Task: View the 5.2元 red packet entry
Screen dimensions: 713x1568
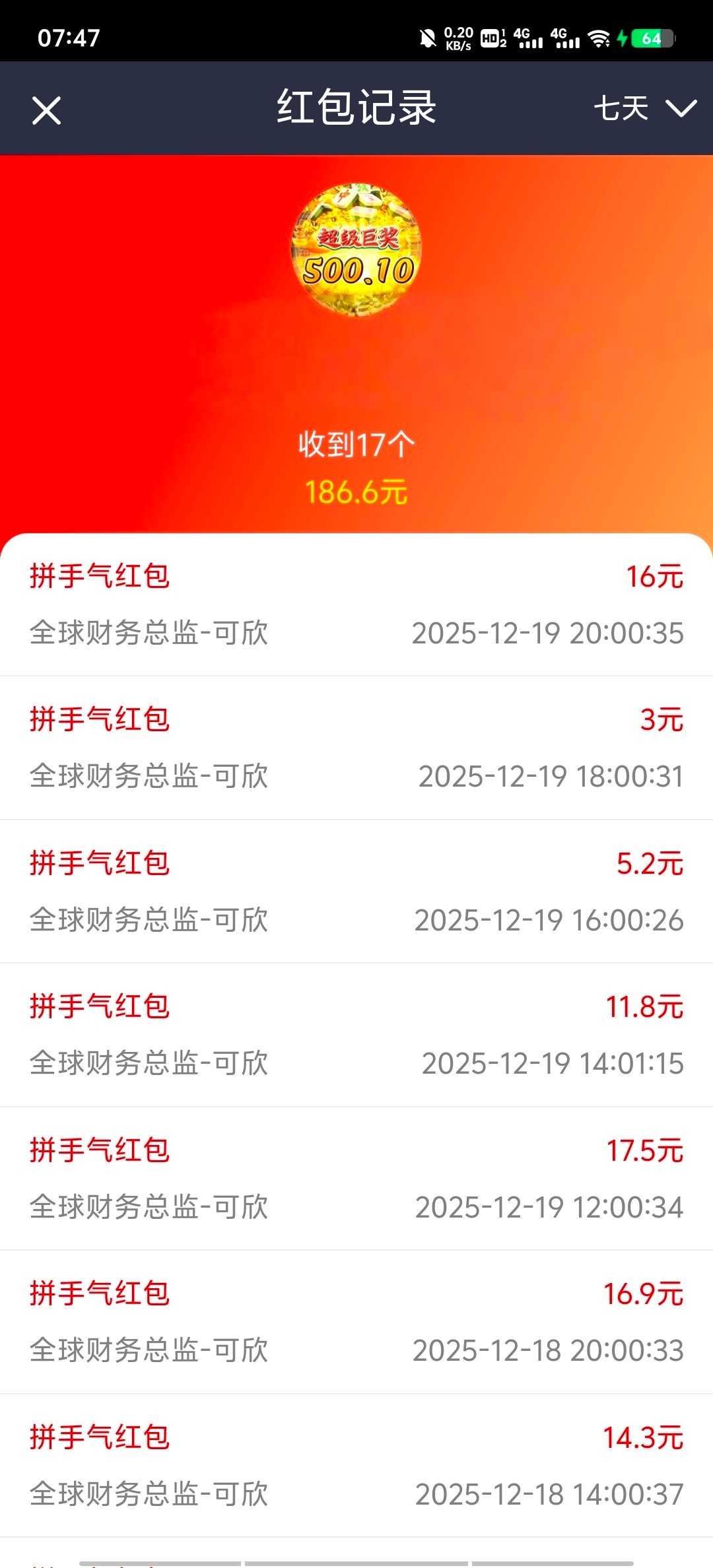Action: [x=356, y=892]
